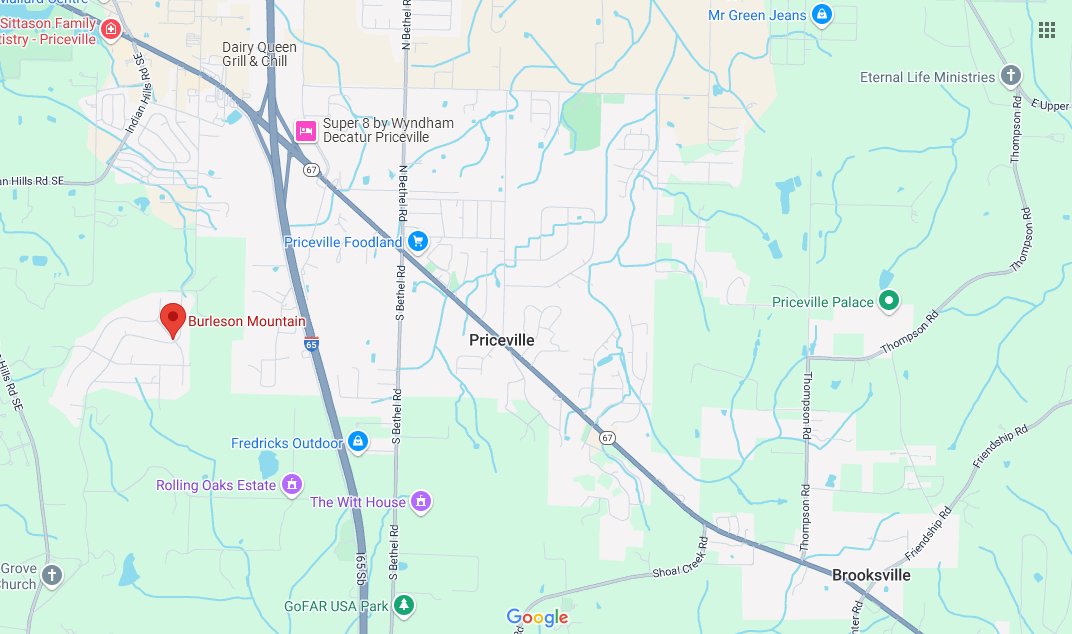Tap Super 8 by Wyndham hotel marker
This screenshot has width=1072, height=634.
pos(306,130)
